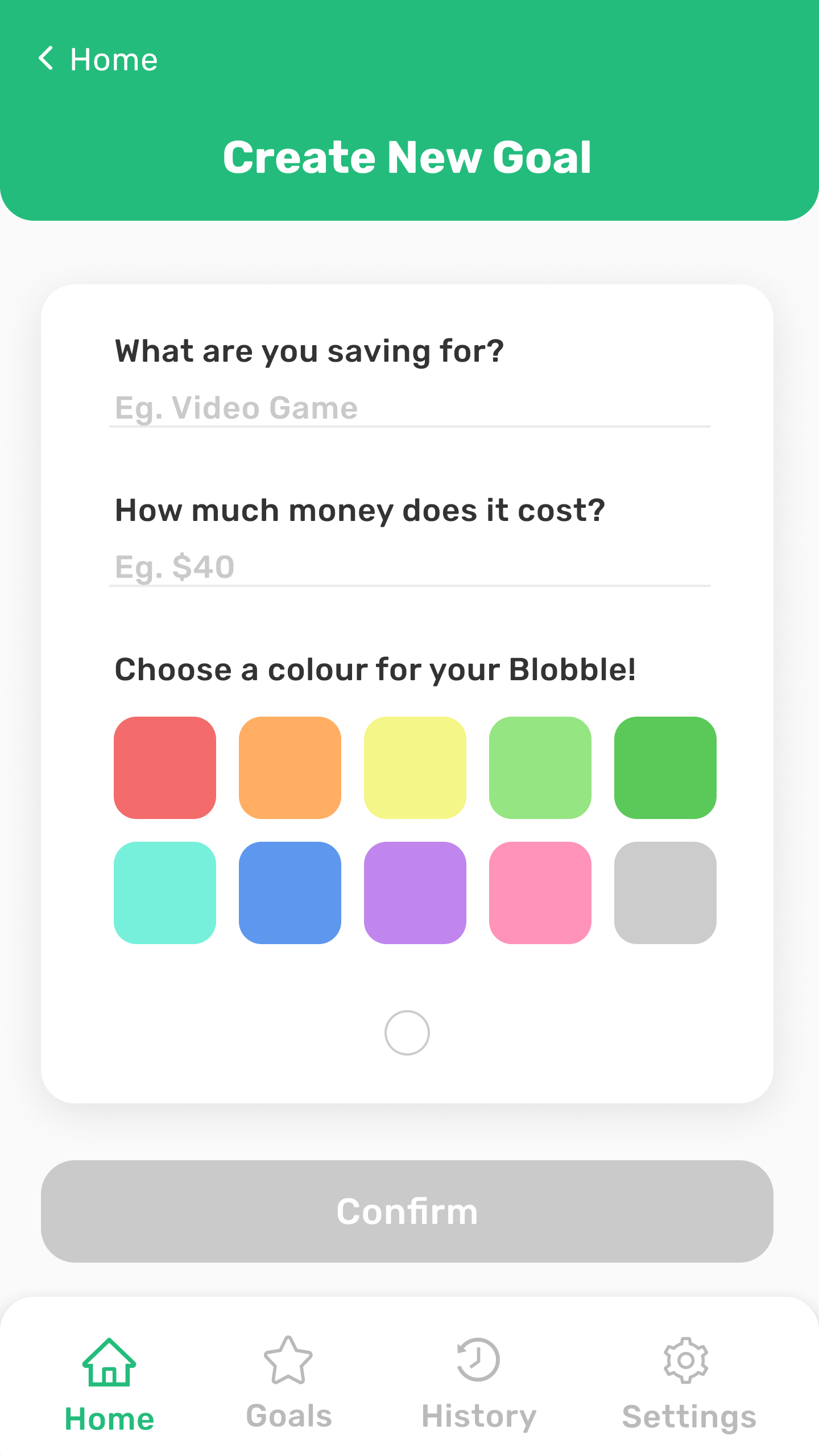The width and height of the screenshot is (819, 1456).
Task: Tap the Home tab in bottom bar
Action: point(109,1384)
